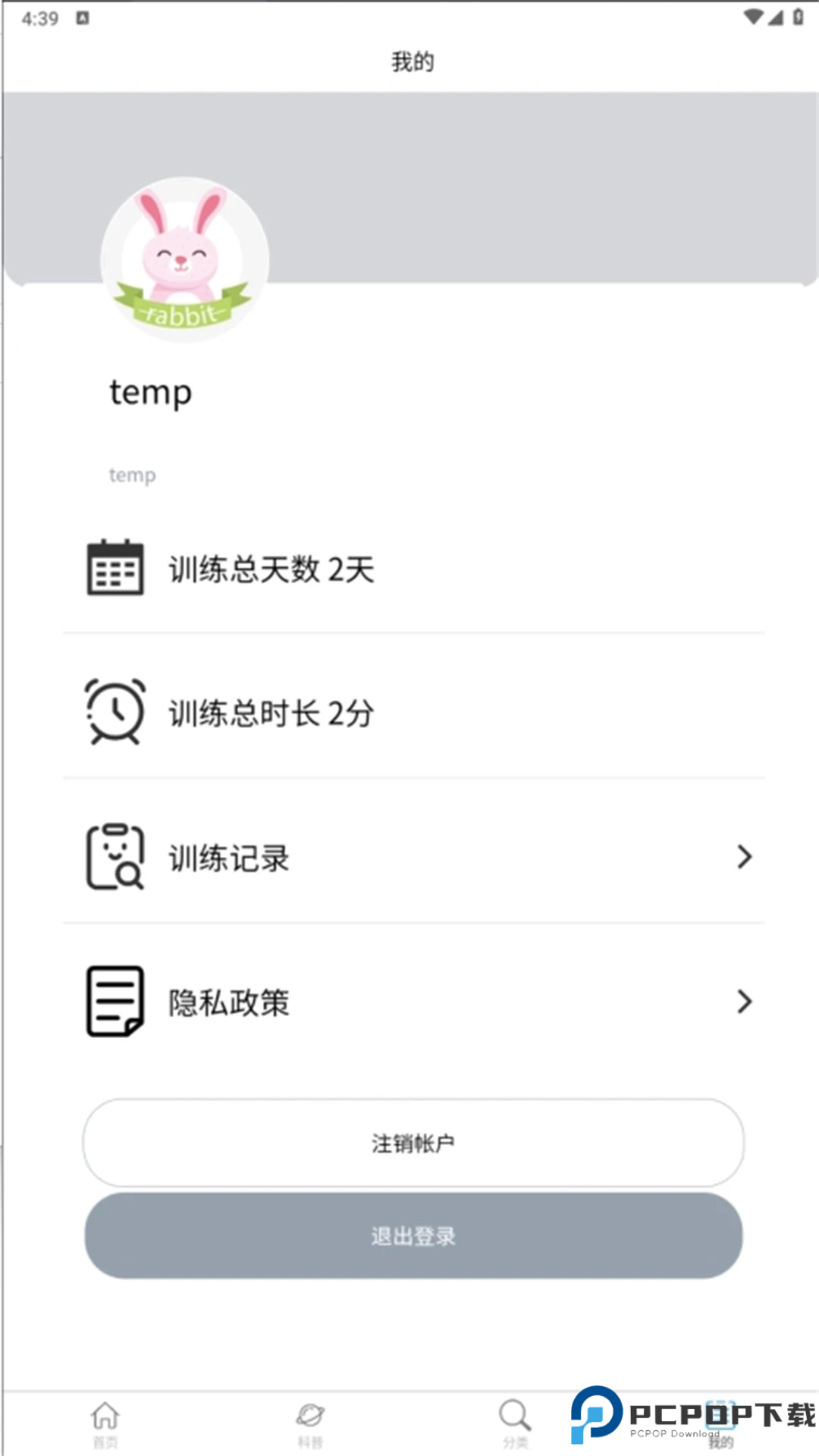
Task: Select the 科普 planet icon in bottom navigation
Action: (x=310, y=1417)
